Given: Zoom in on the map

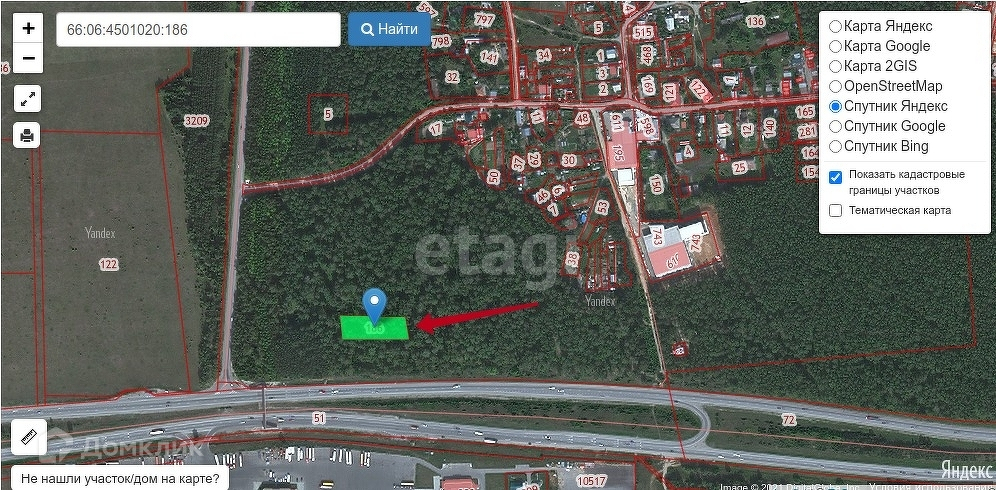Looking at the screenshot, I should pyautogui.click(x=28, y=29).
